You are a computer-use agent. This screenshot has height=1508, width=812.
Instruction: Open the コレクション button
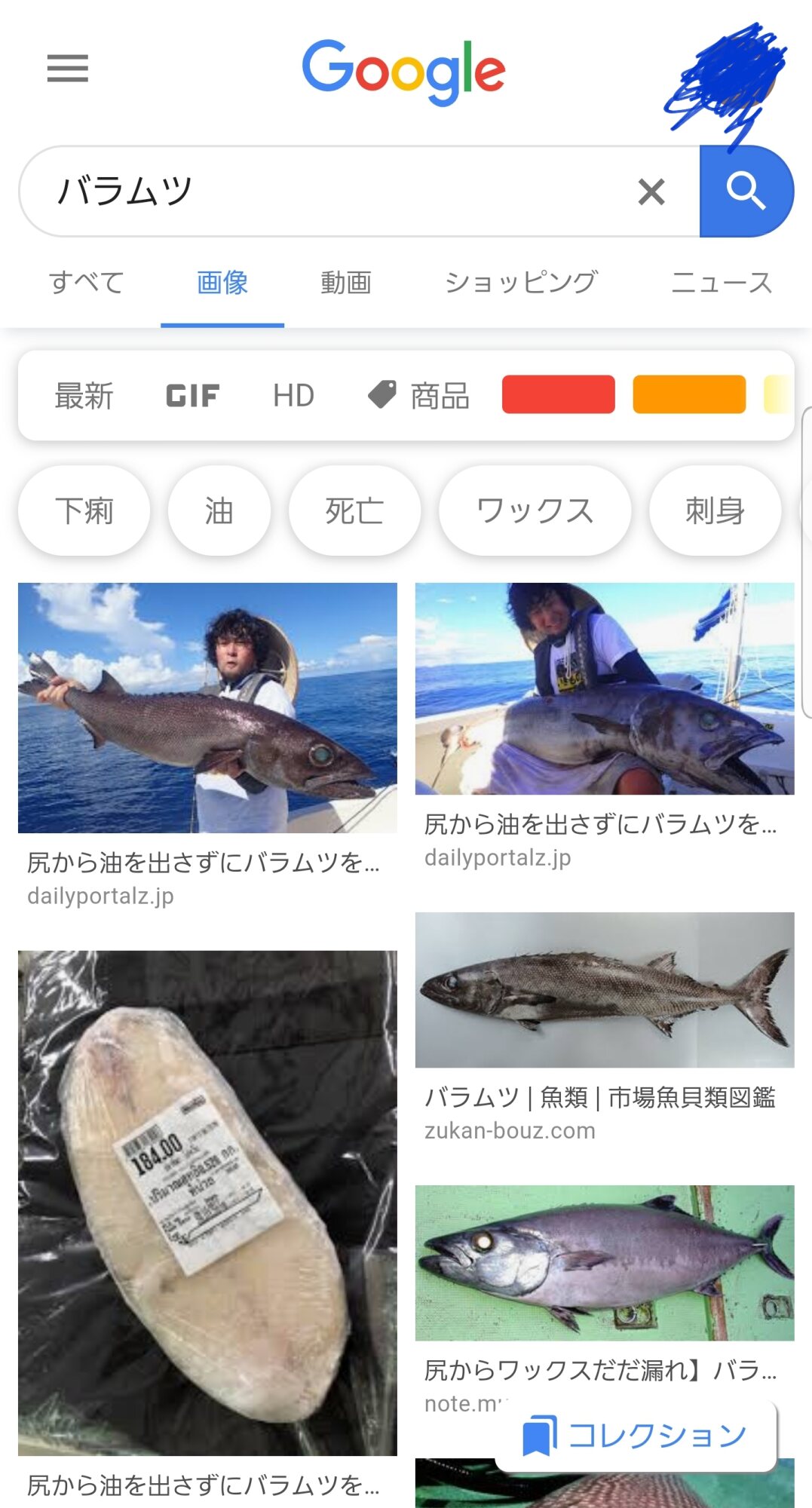click(x=636, y=1436)
